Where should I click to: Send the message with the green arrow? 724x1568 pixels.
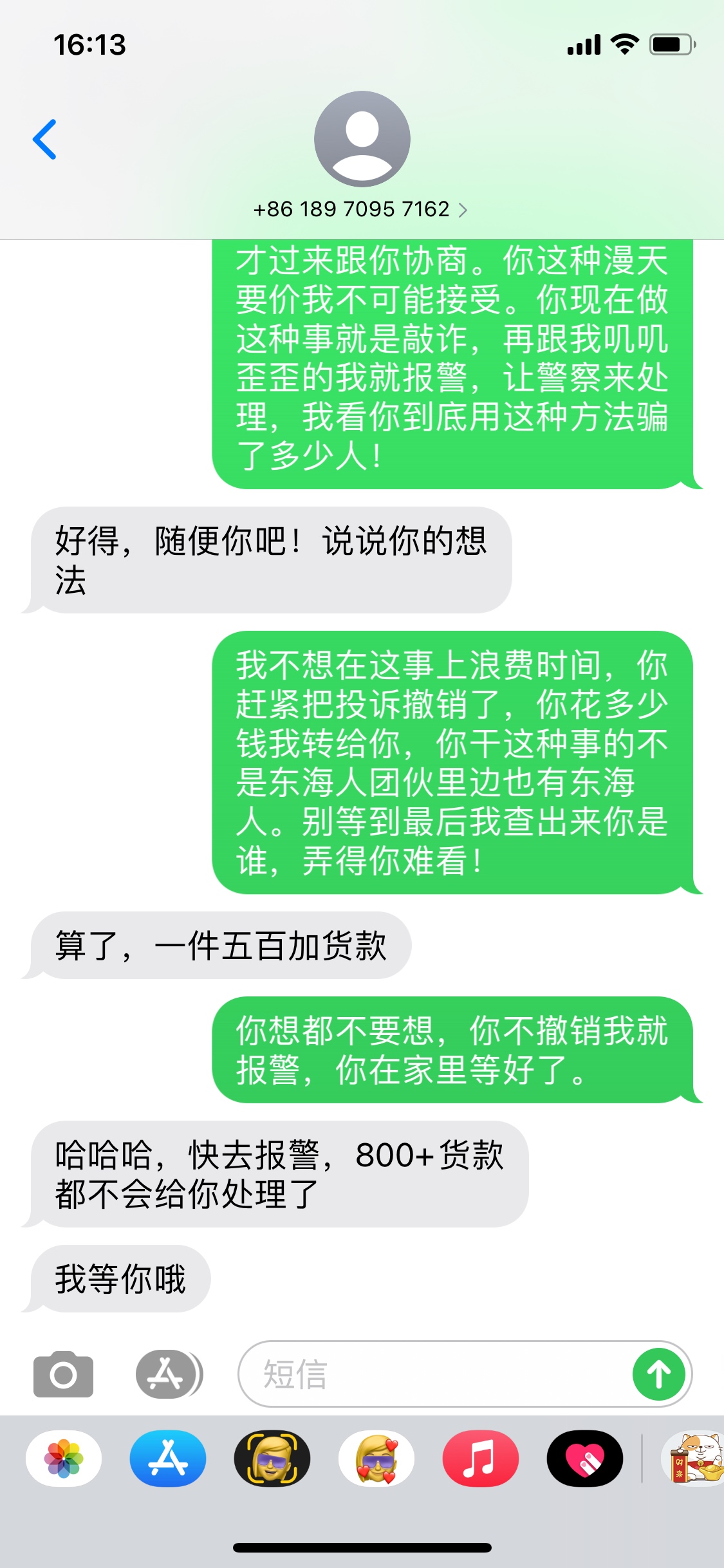pos(659,1374)
